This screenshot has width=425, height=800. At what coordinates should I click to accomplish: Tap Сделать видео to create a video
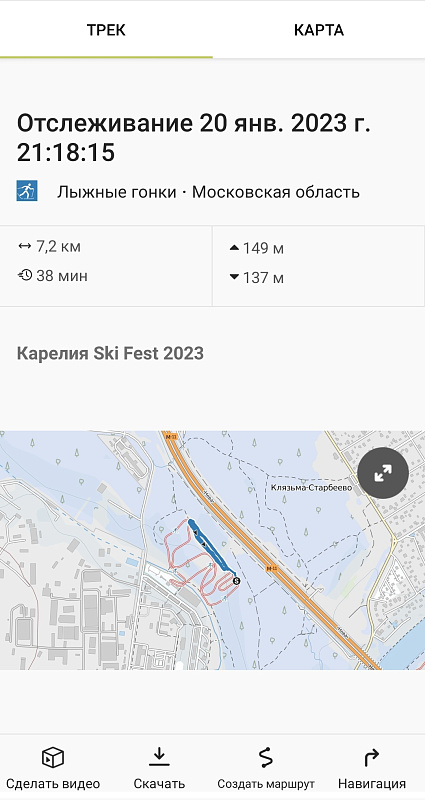click(x=53, y=767)
